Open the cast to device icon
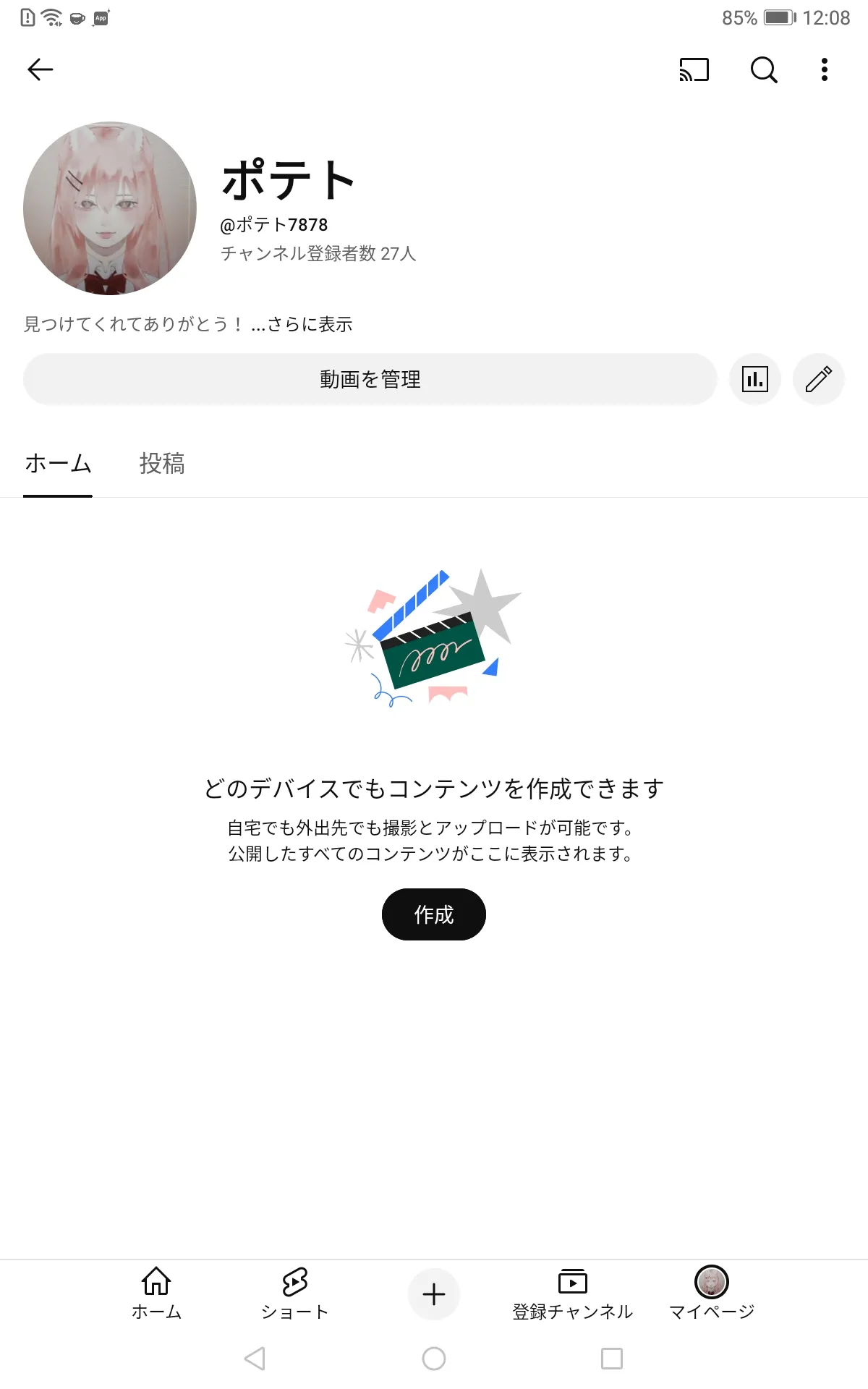This screenshot has width=868, height=1389. click(694, 69)
